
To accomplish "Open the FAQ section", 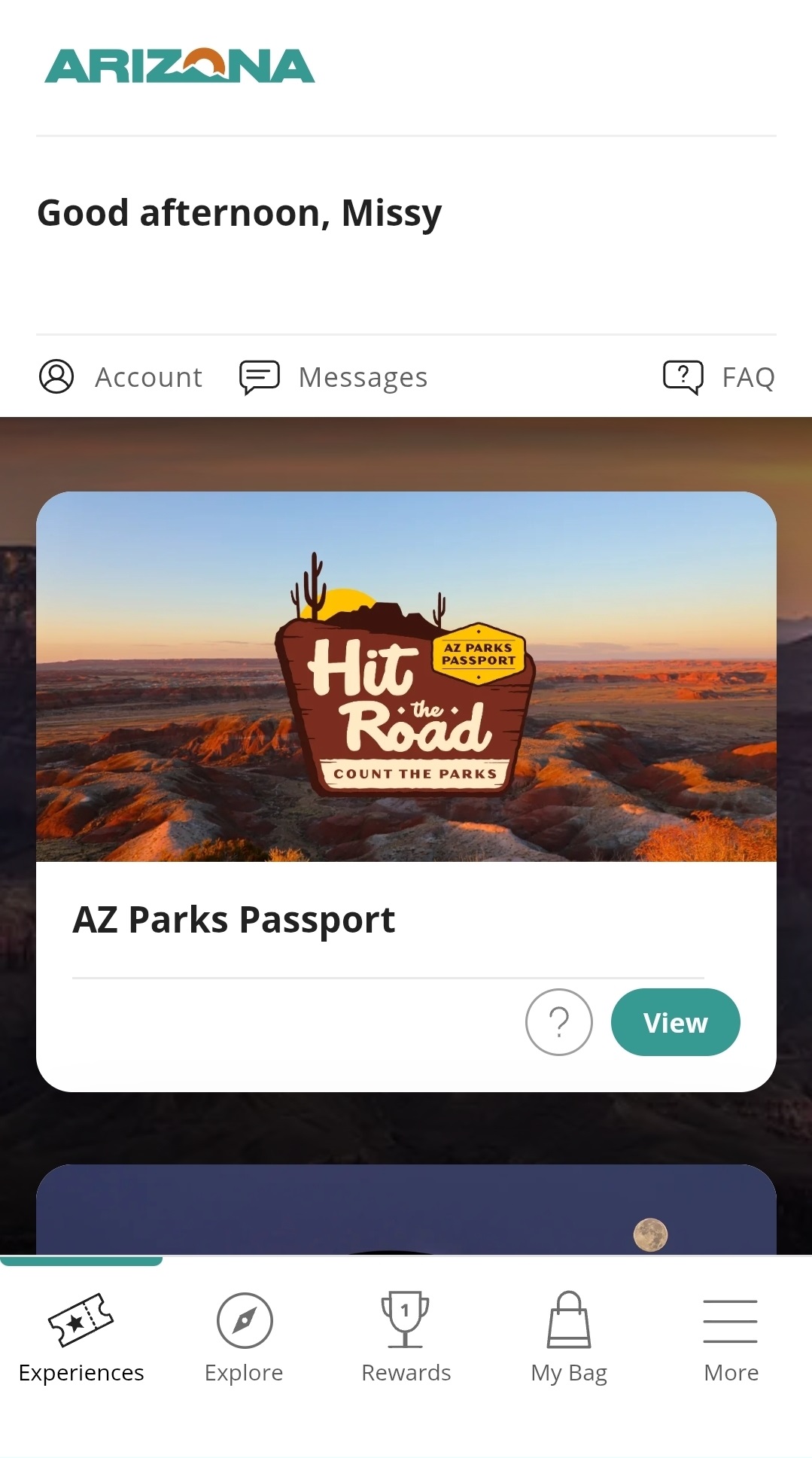I will [x=719, y=376].
